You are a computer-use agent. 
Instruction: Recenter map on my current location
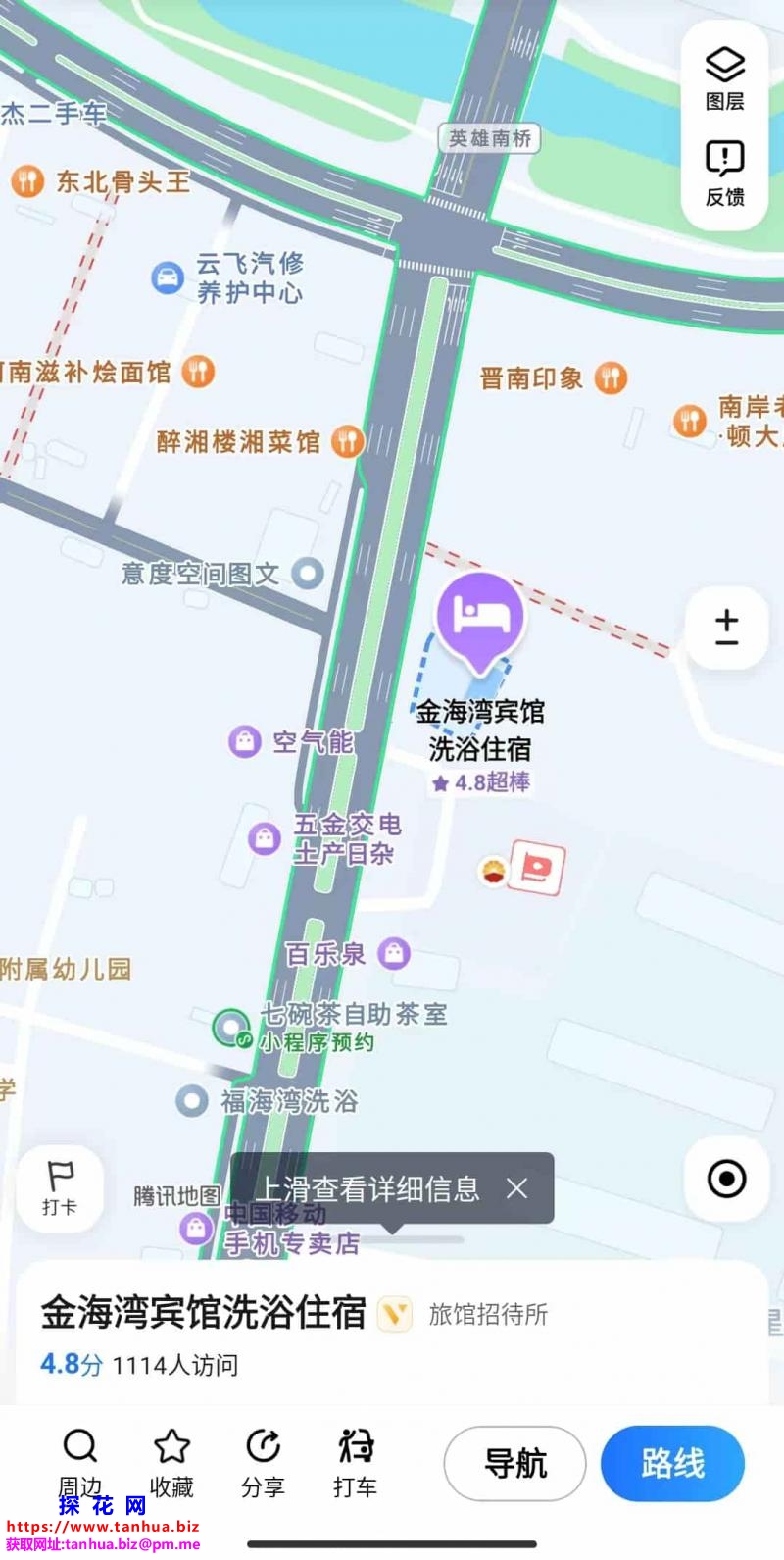tap(726, 1179)
